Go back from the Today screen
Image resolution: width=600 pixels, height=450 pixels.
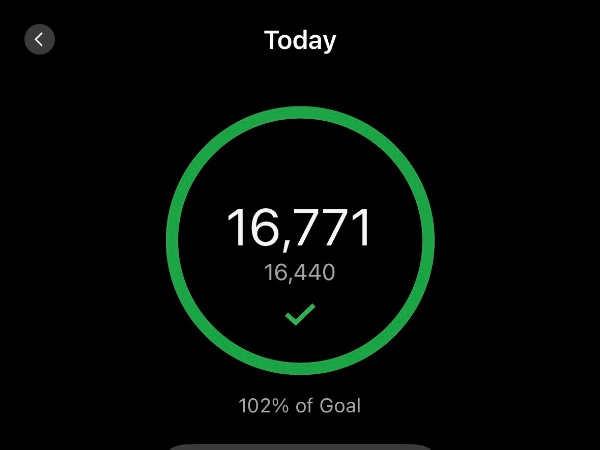tap(39, 40)
